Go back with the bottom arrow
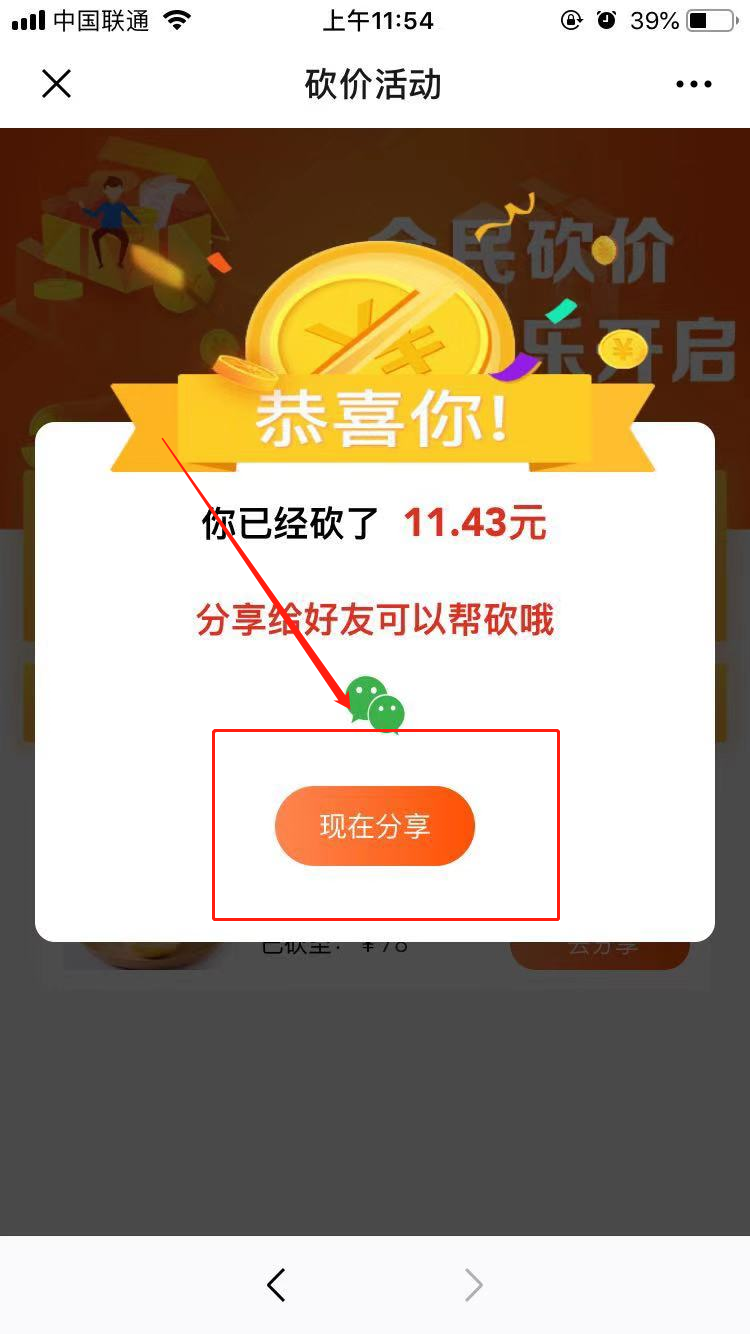 (x=277, y=1285)
